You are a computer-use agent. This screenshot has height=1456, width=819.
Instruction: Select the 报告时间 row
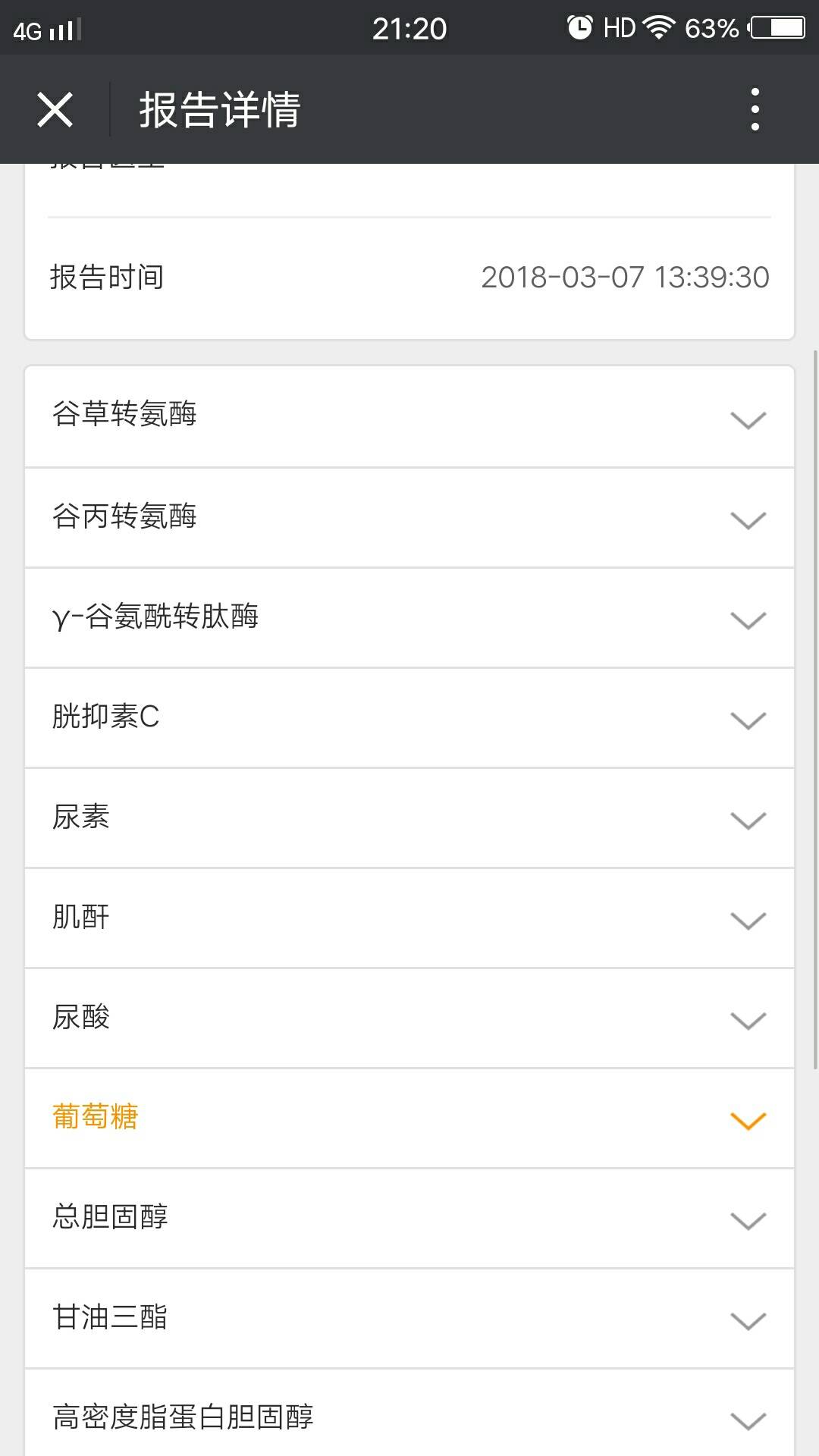click(106, 277)
